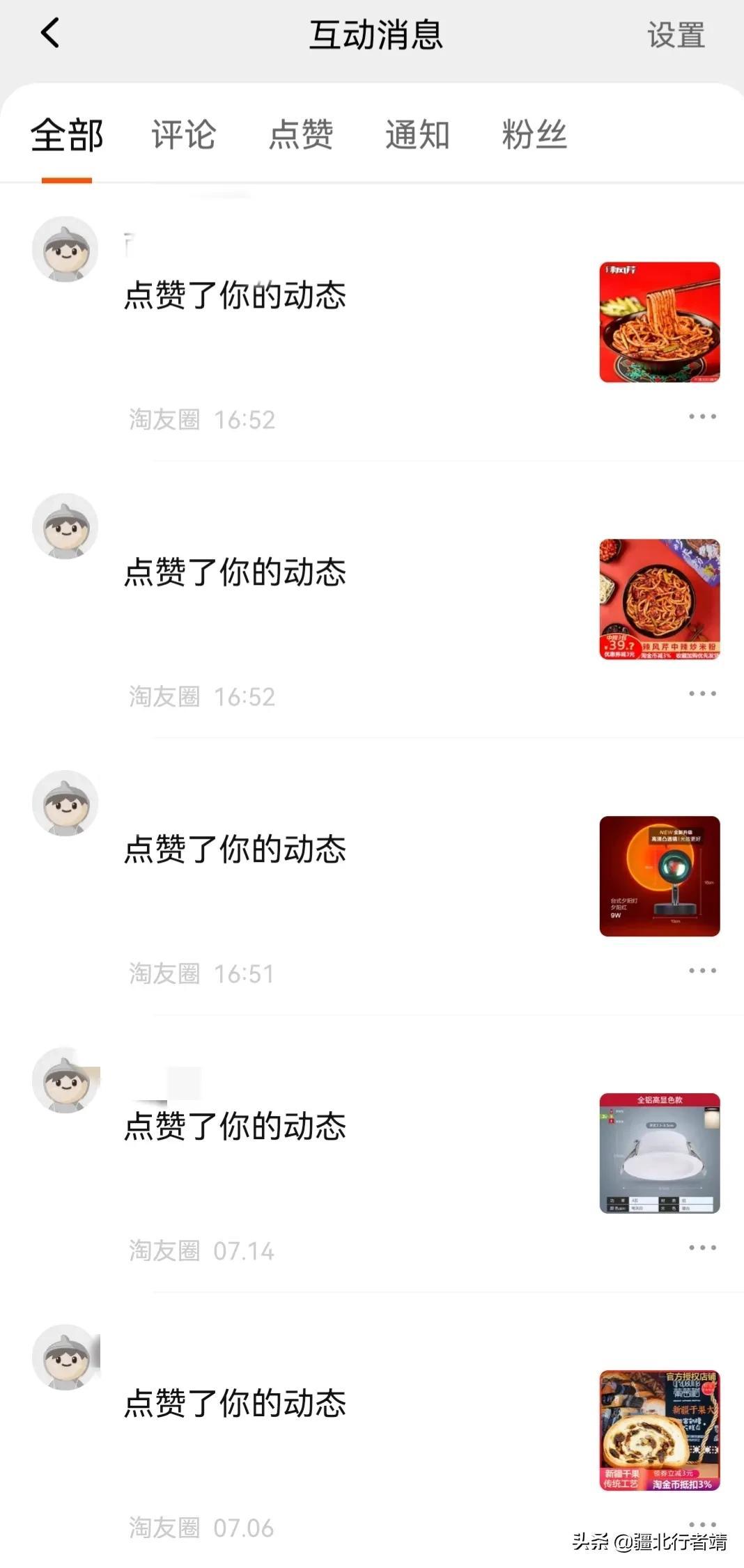Open the avatar of the first liker
The width and height of the screenshot is (744, 1568).
(x=65, y=249)
